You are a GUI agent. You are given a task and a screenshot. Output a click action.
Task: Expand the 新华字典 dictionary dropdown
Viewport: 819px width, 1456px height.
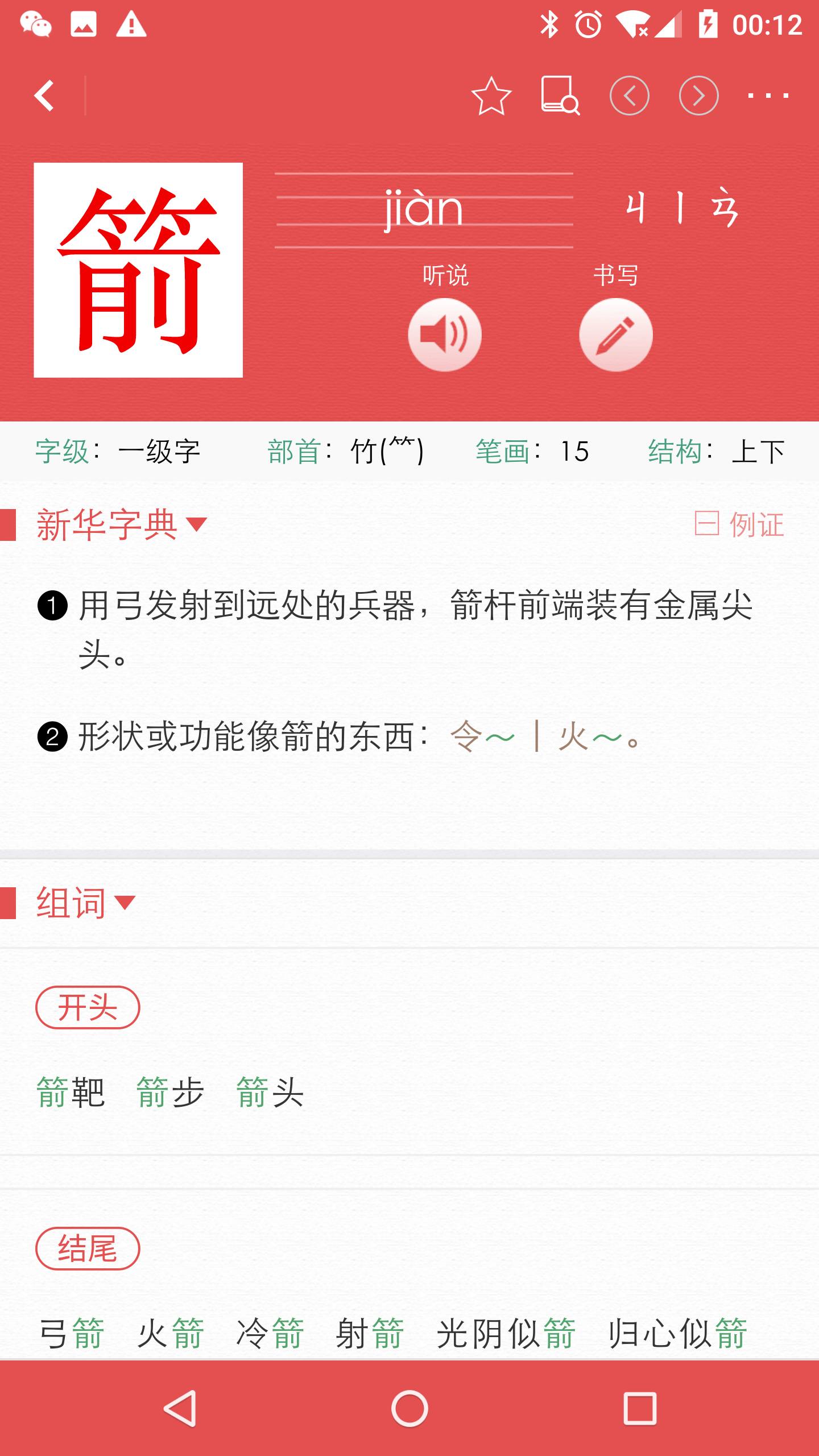[122, 524]
